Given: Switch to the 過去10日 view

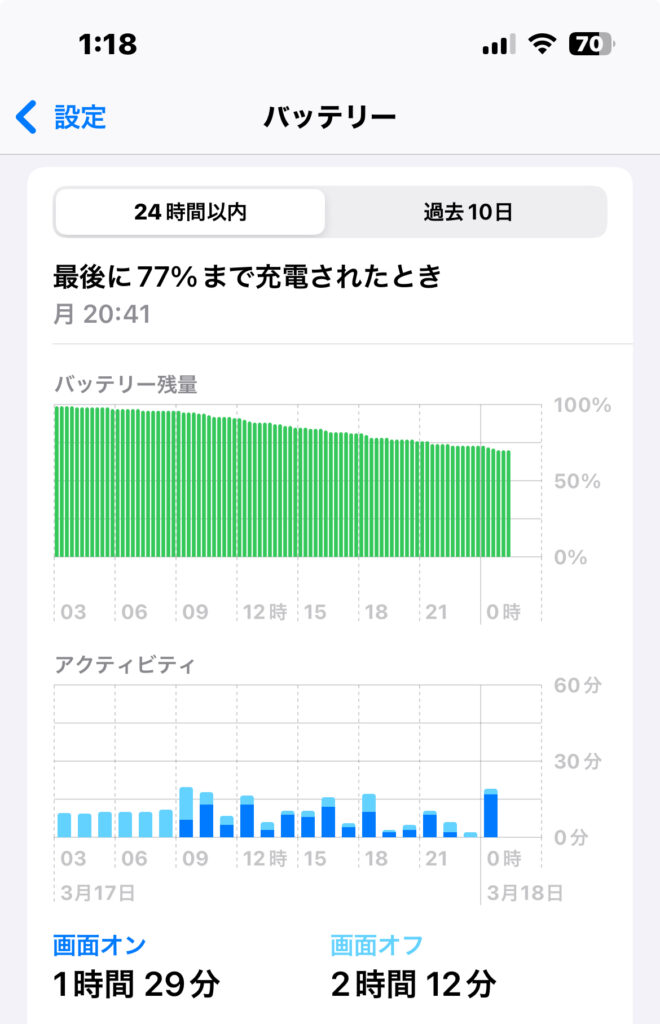Looking at the screenshot, I should (467, 212).
